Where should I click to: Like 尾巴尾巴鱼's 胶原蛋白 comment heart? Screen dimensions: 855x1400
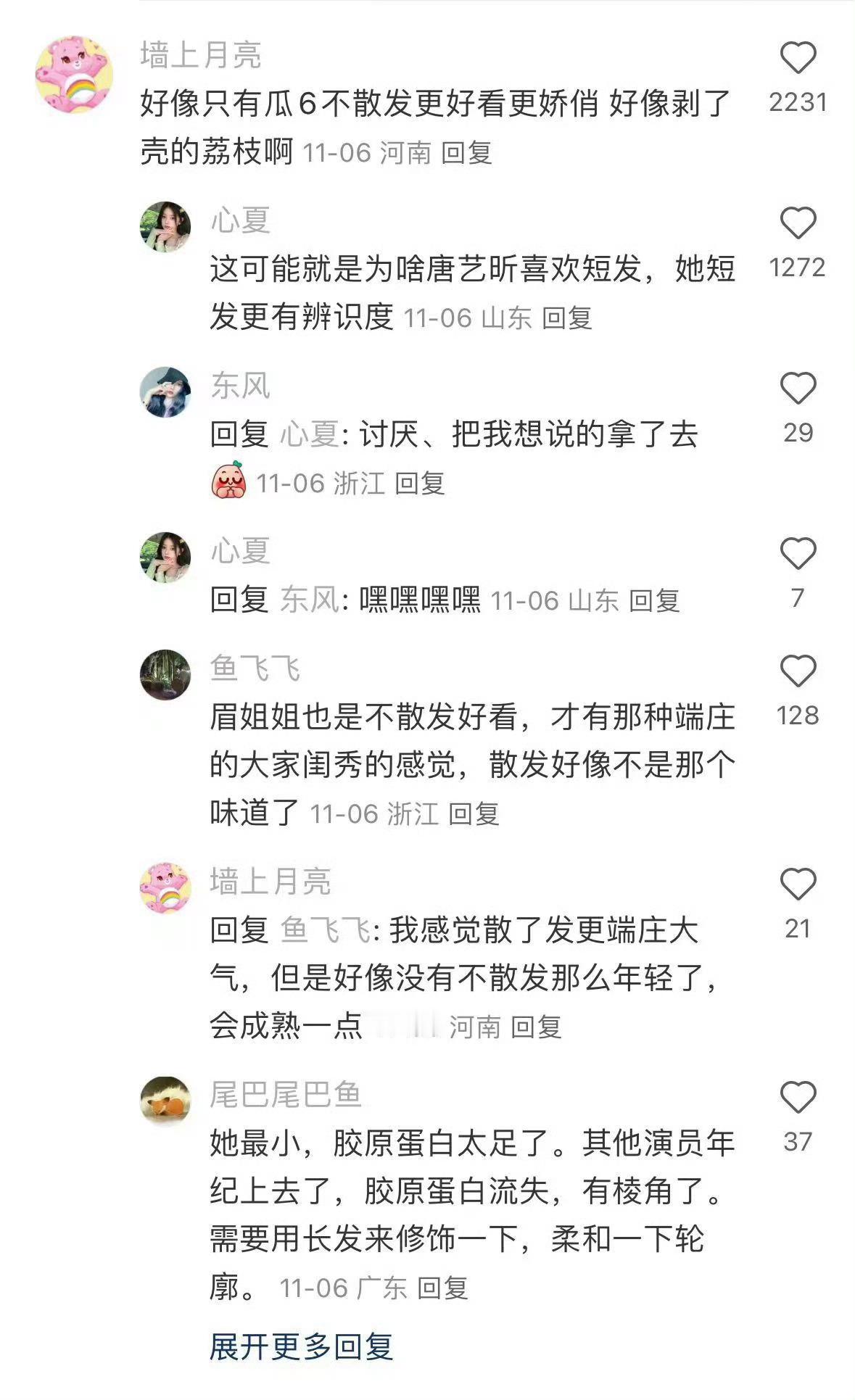pos(798,1096)
